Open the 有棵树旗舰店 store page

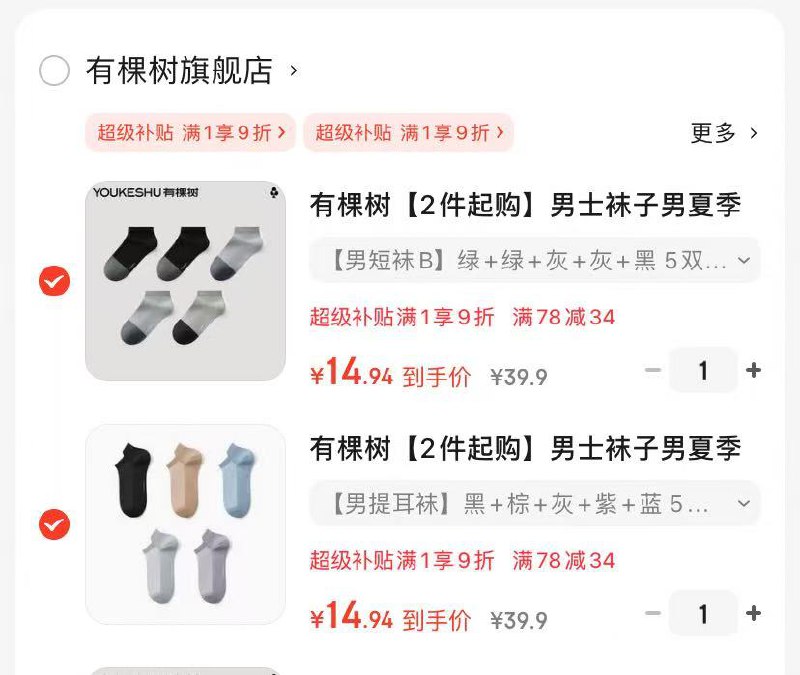[x=180, y=71]
